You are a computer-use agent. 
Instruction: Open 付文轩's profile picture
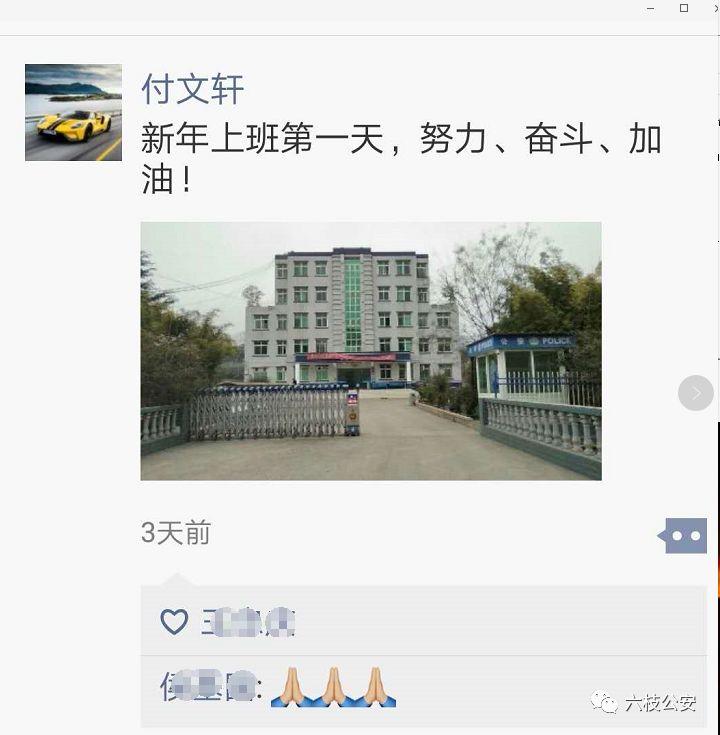(73, 112)
